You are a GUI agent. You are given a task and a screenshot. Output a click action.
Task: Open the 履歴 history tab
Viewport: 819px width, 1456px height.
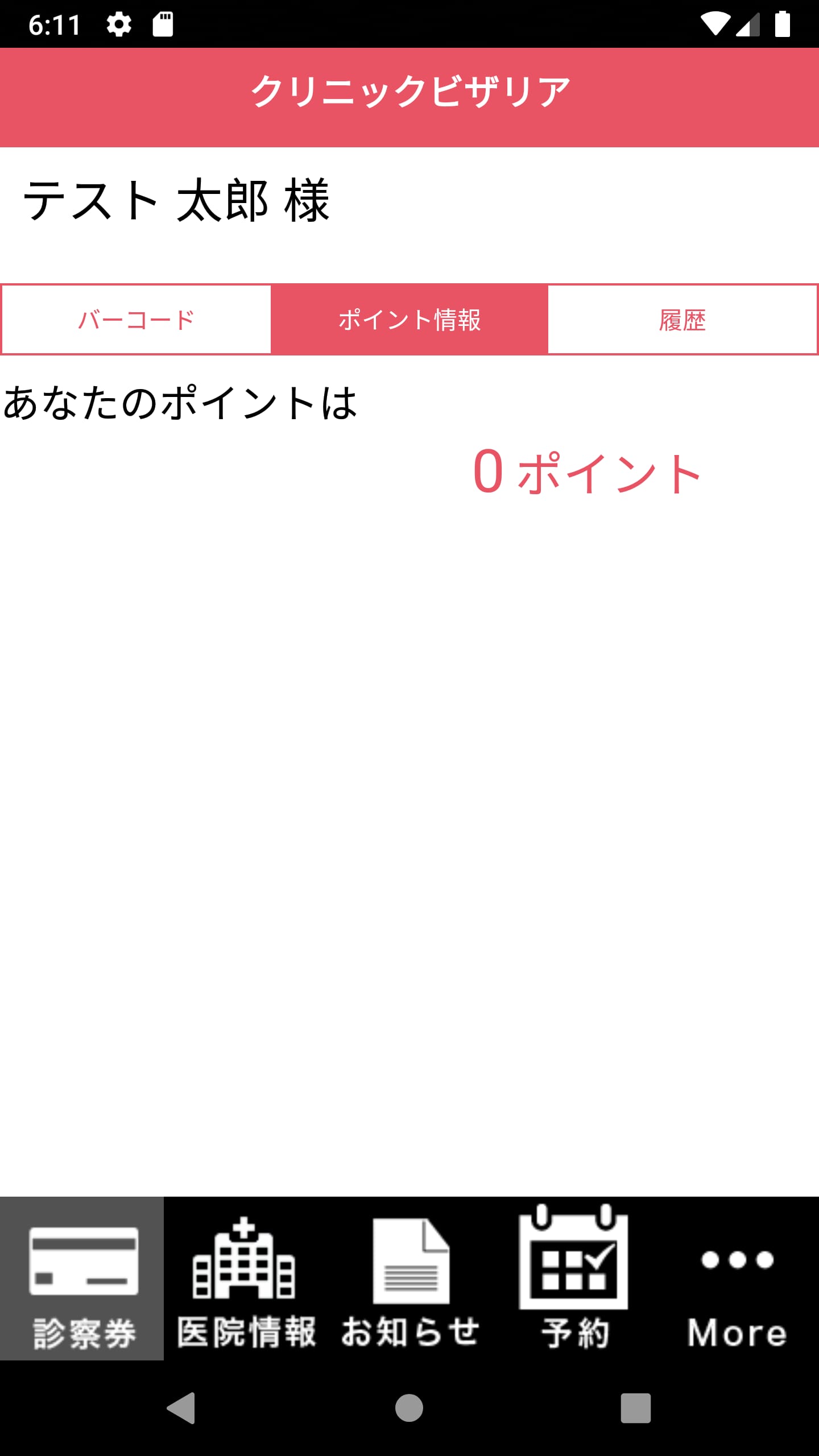tap(681, 320)
